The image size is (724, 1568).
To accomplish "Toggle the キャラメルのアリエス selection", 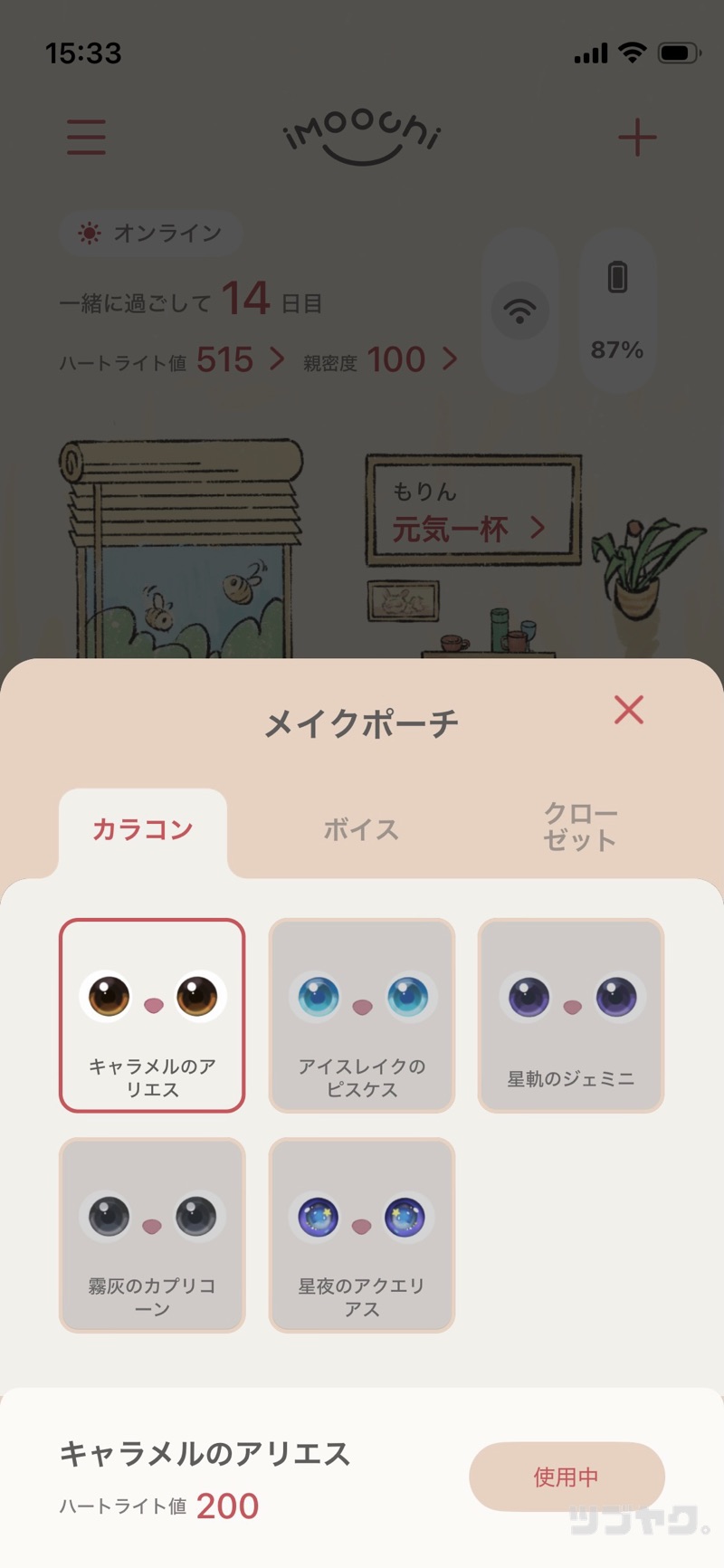I will [152, 1016].
